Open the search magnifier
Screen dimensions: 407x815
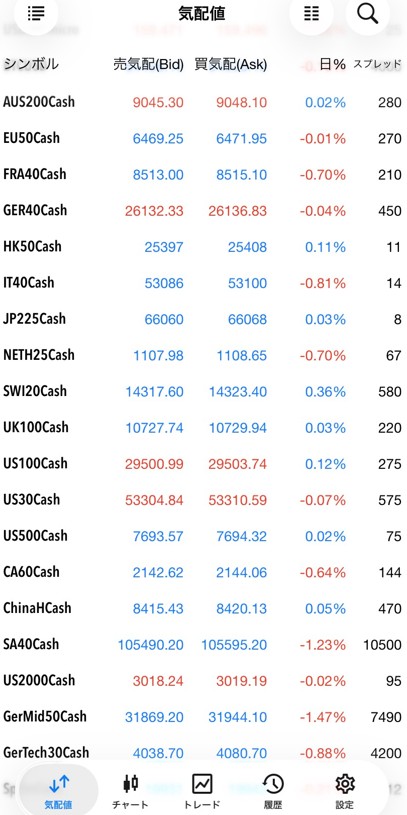pyautogui.click(x=367, y=14)
